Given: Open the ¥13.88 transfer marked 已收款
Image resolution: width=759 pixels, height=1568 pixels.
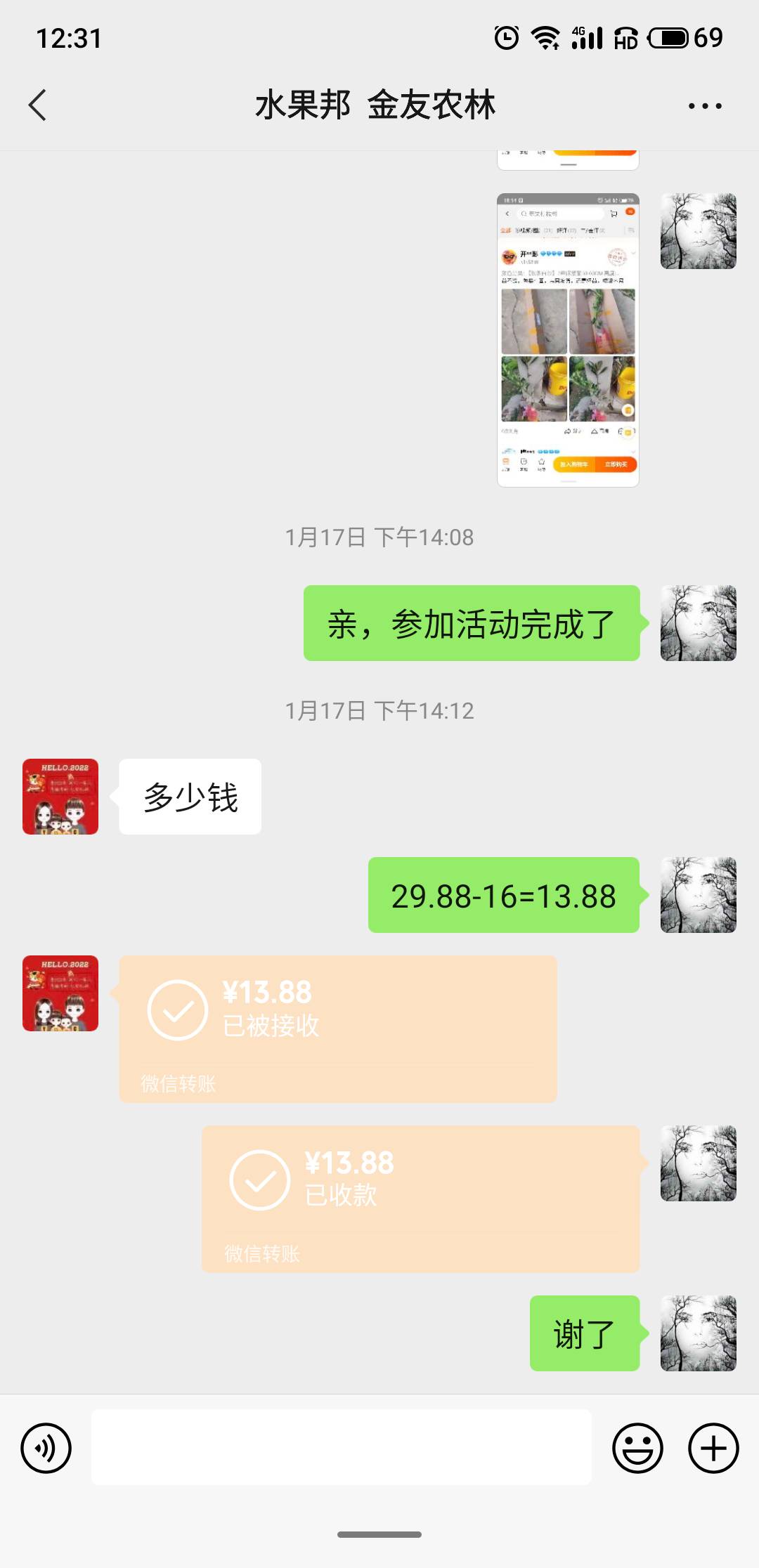Looking at the screenshot, I should click(420, 1198).
